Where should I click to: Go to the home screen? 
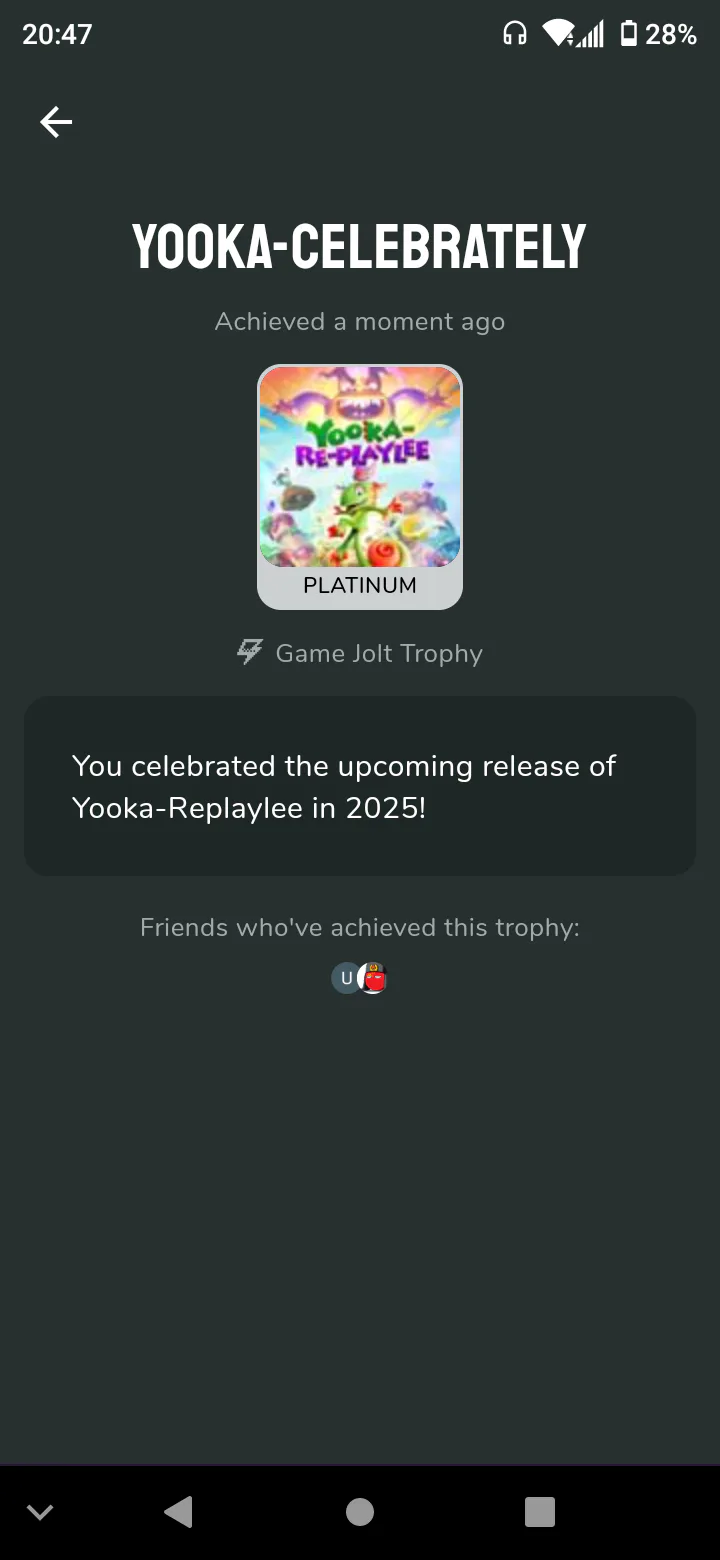[360, 1511]
